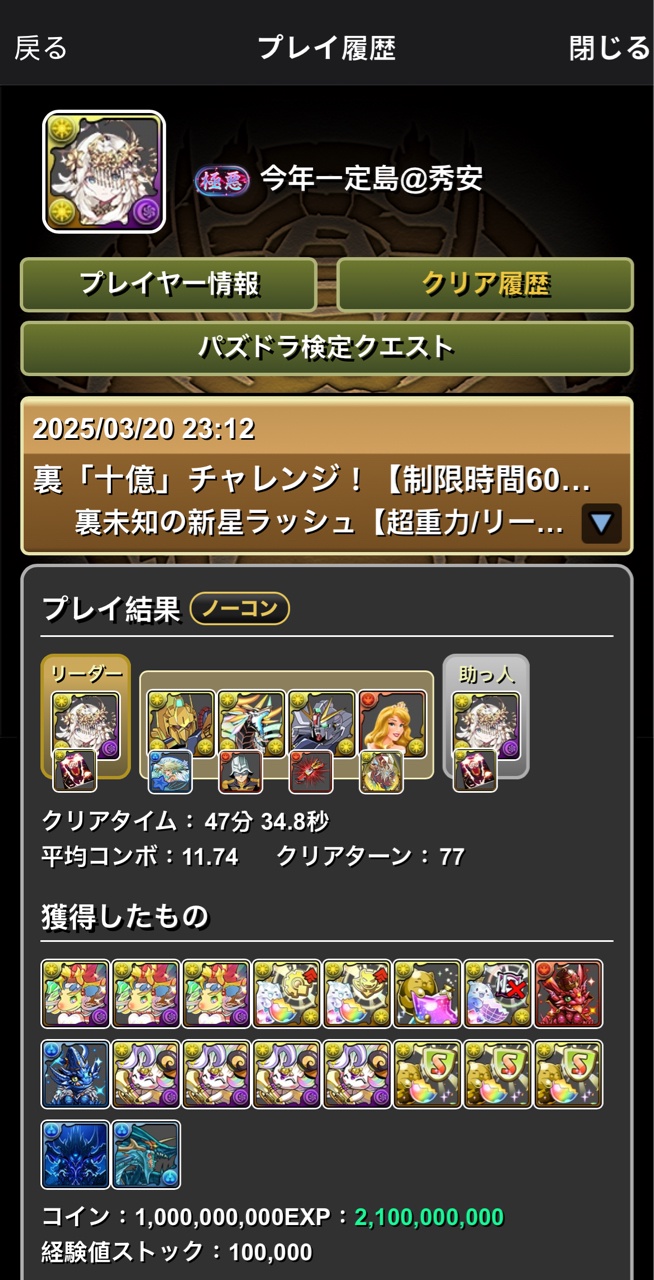Open プレイヤー情報 tab
The height and width of the screenshot is (1280, 654).
169,284
